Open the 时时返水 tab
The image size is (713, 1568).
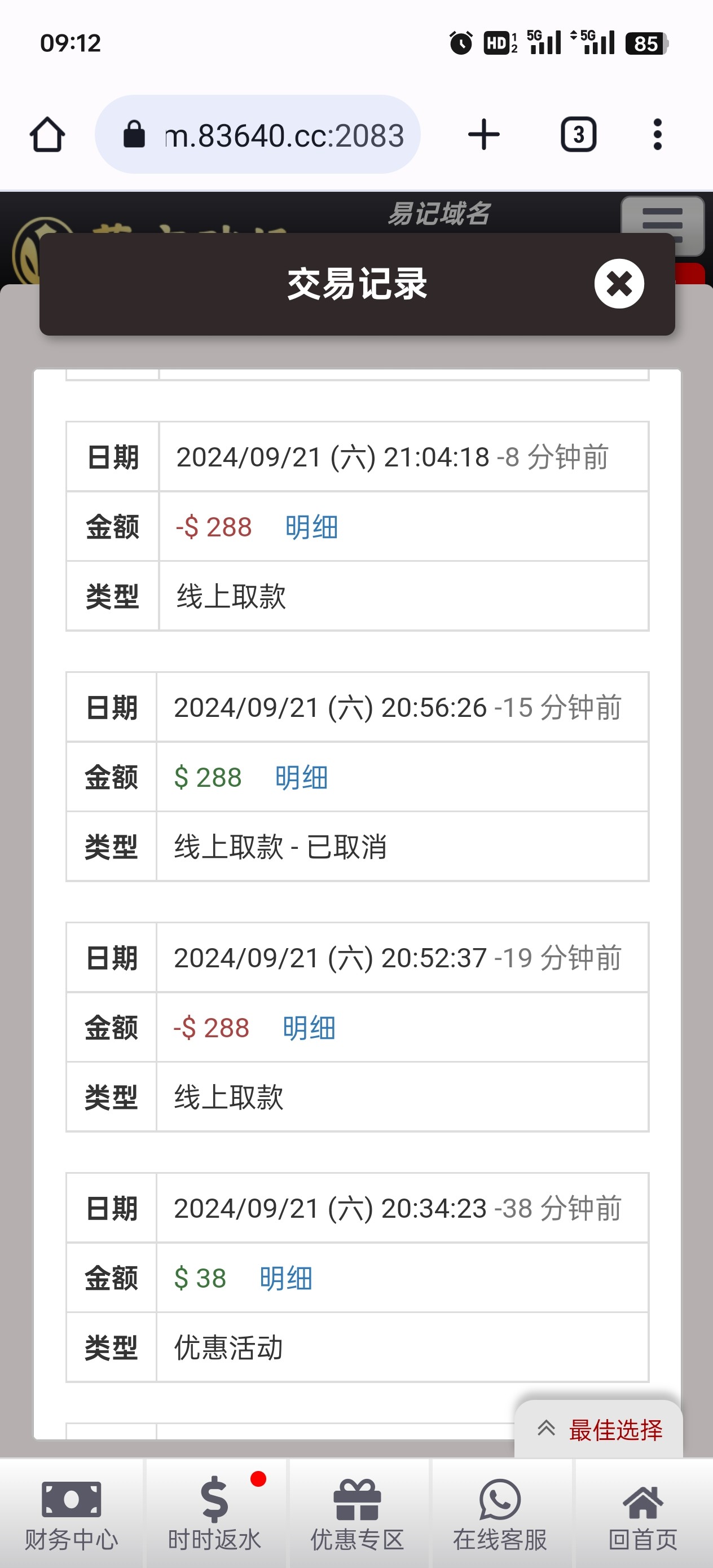(214, 1514)
